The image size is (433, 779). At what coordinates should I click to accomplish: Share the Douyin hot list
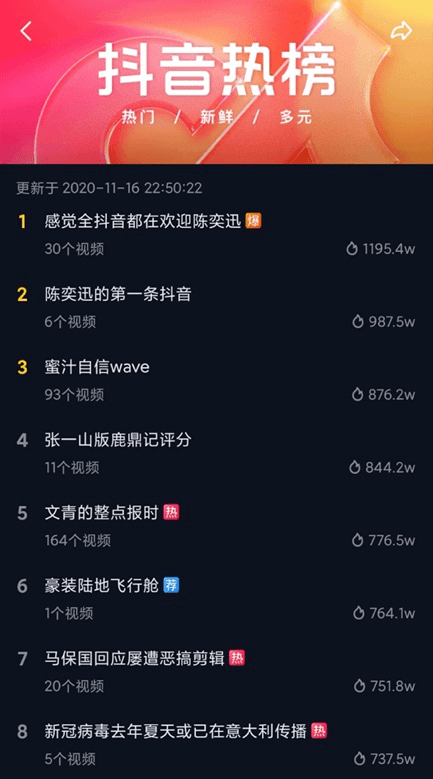click(401, 31)
